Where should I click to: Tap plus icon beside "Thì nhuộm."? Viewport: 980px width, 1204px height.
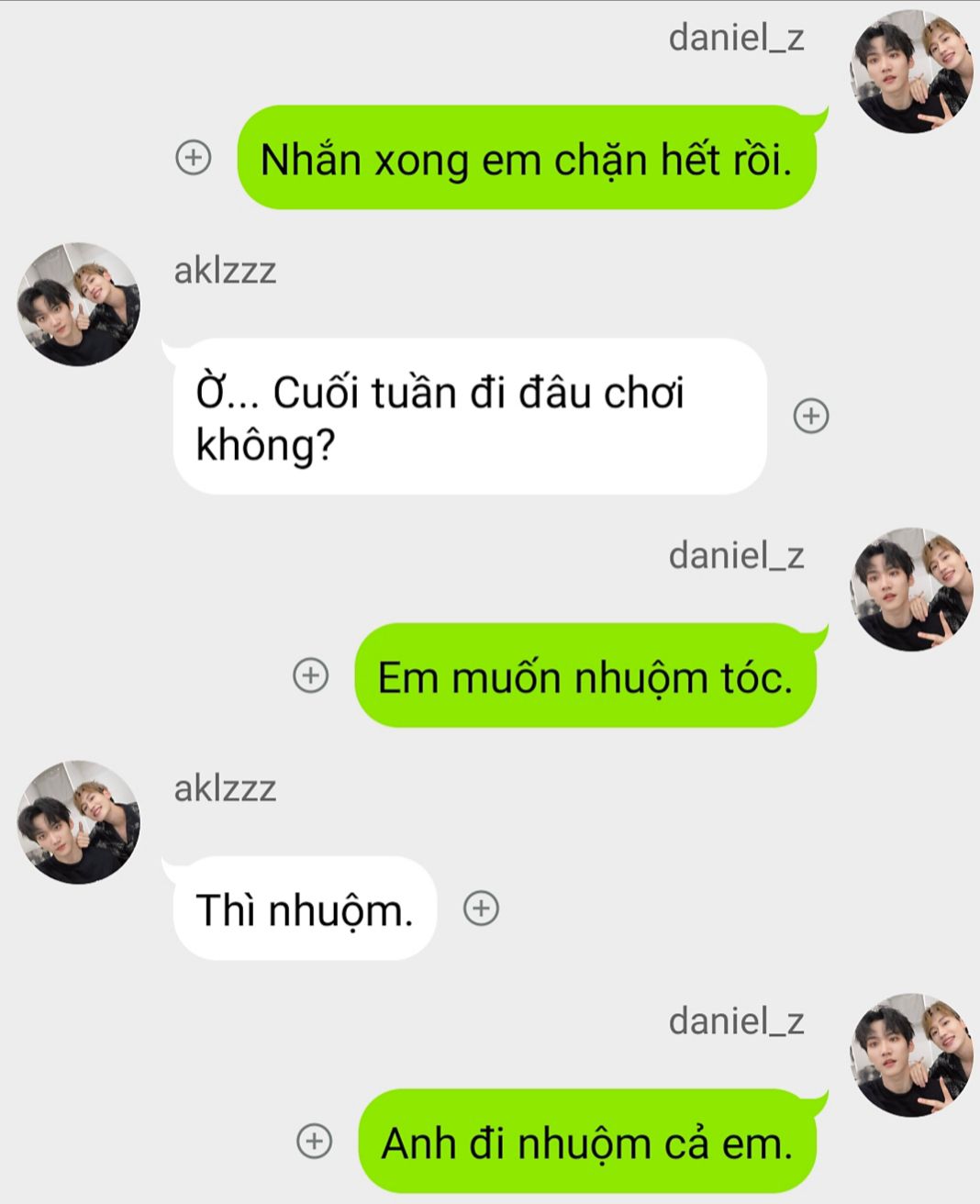[481, 909]
